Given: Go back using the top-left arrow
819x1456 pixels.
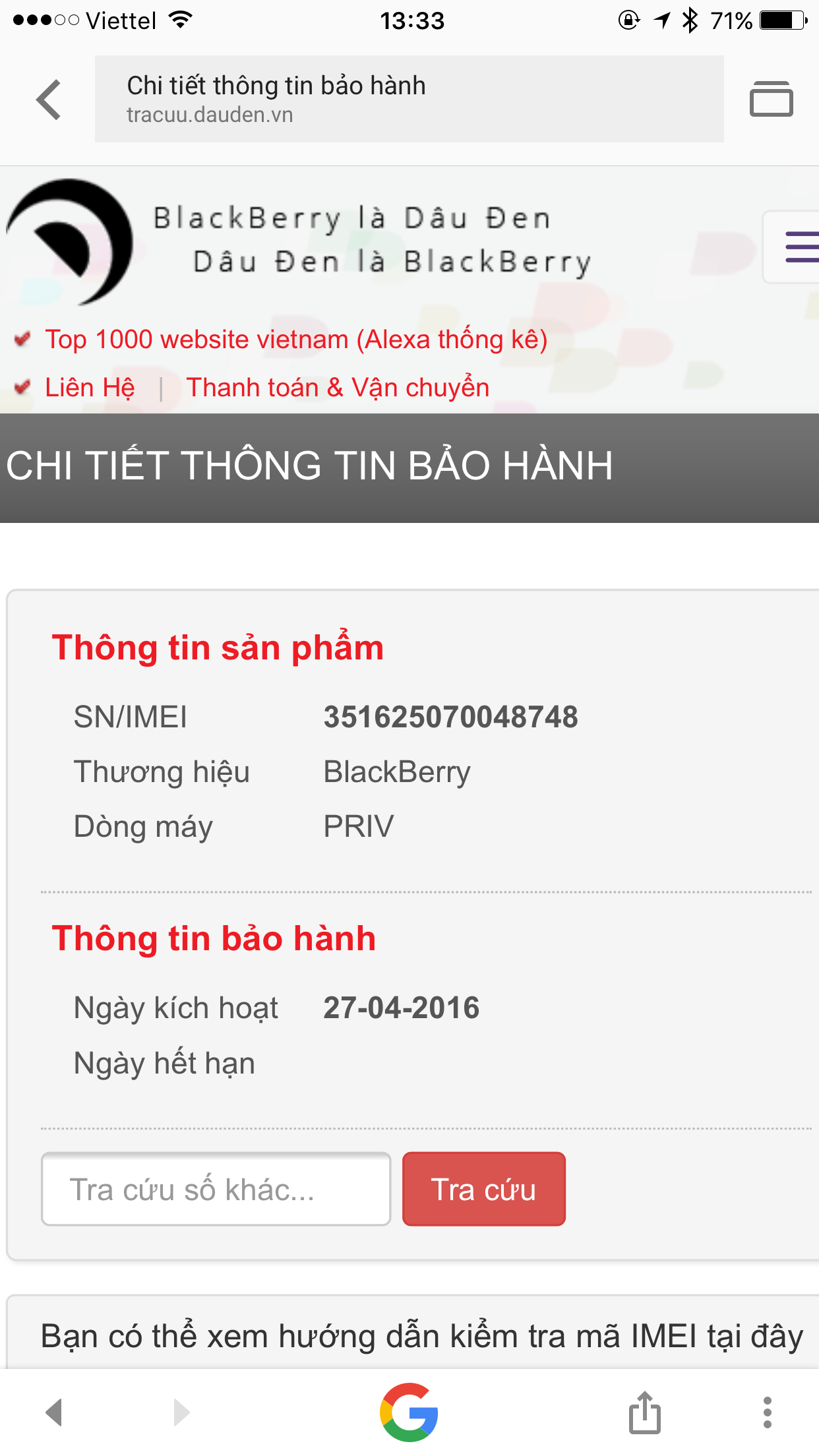Looking at the screenshot, I should (49, 100).
